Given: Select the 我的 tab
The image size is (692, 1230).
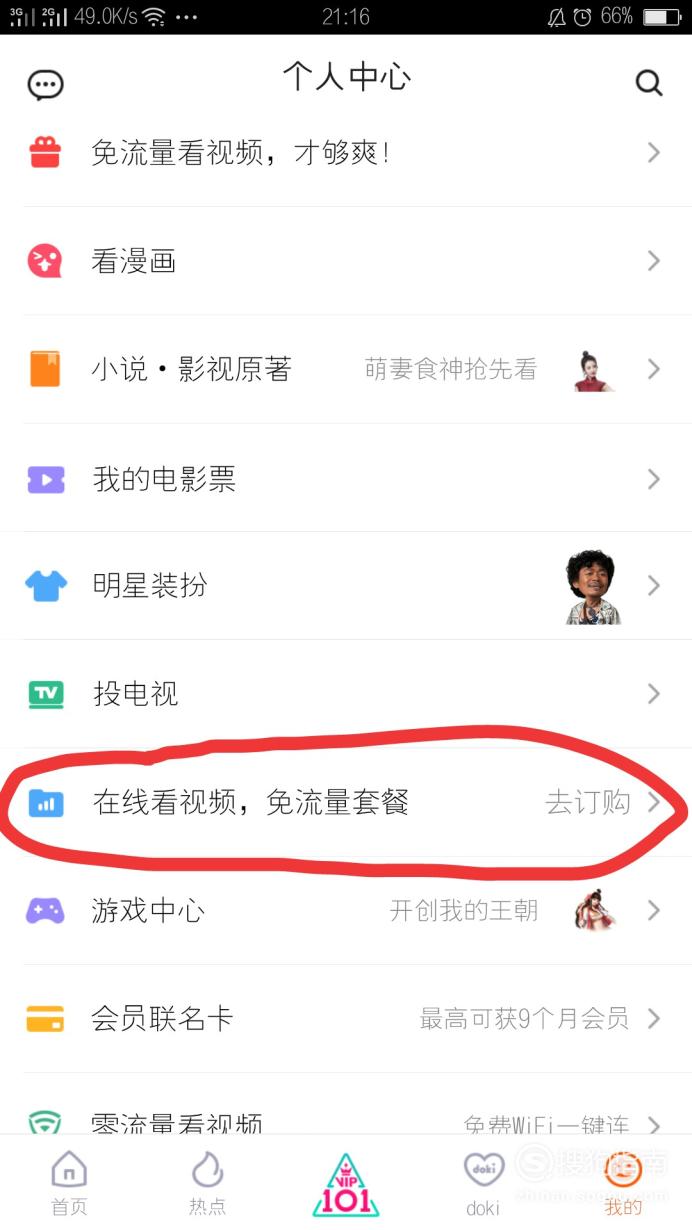Looking at the screenshot, I should 623,1182.
